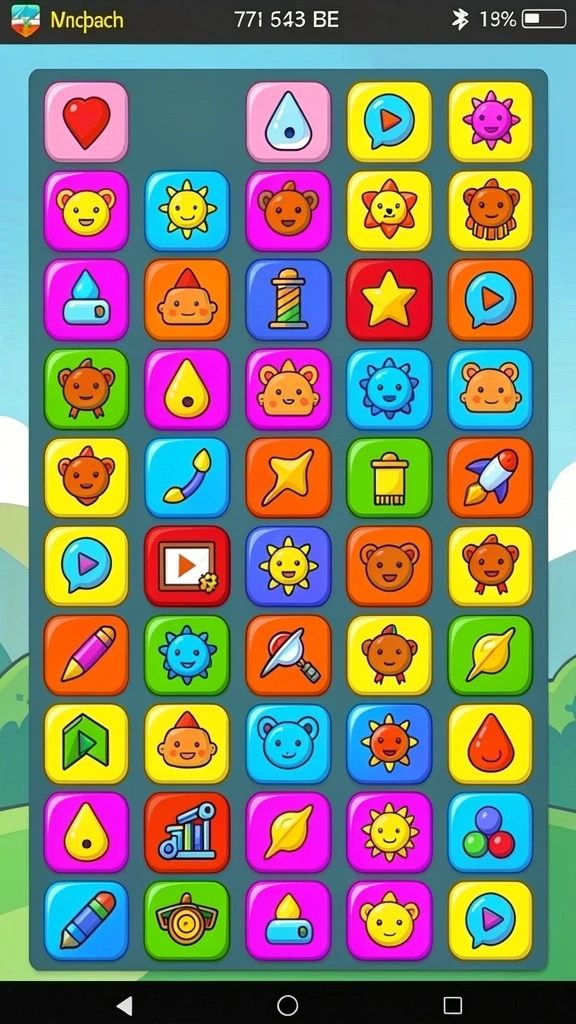Image resolution: width=576 pixels, height=1024 pixels.
Task: Select the blue pencil on blue tile
Action: (86, 921)
